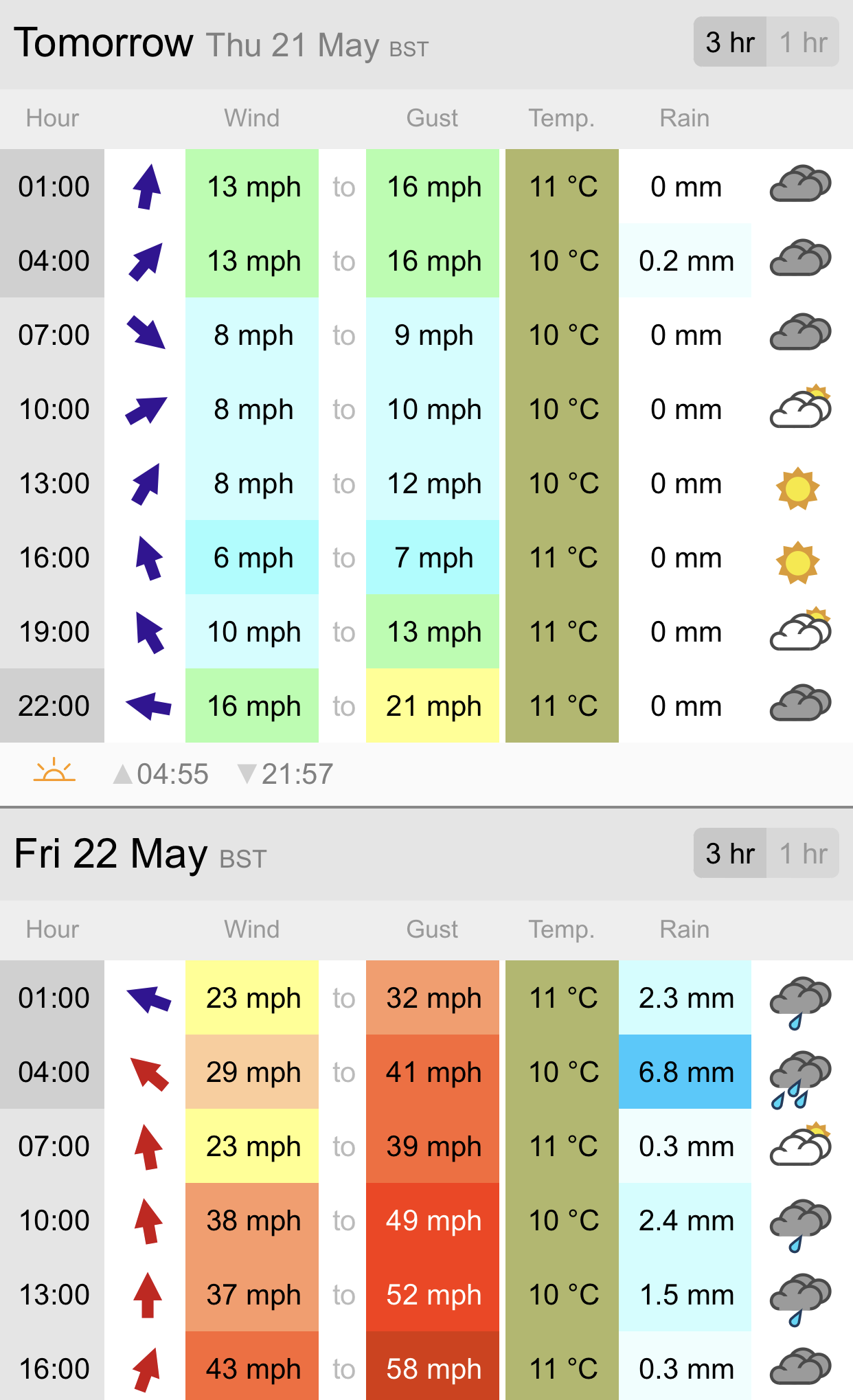Viewport: 853px width, 1400px height.
Task: Switch Thursday's forecast to 1 hr intervals
Action: 803,43
